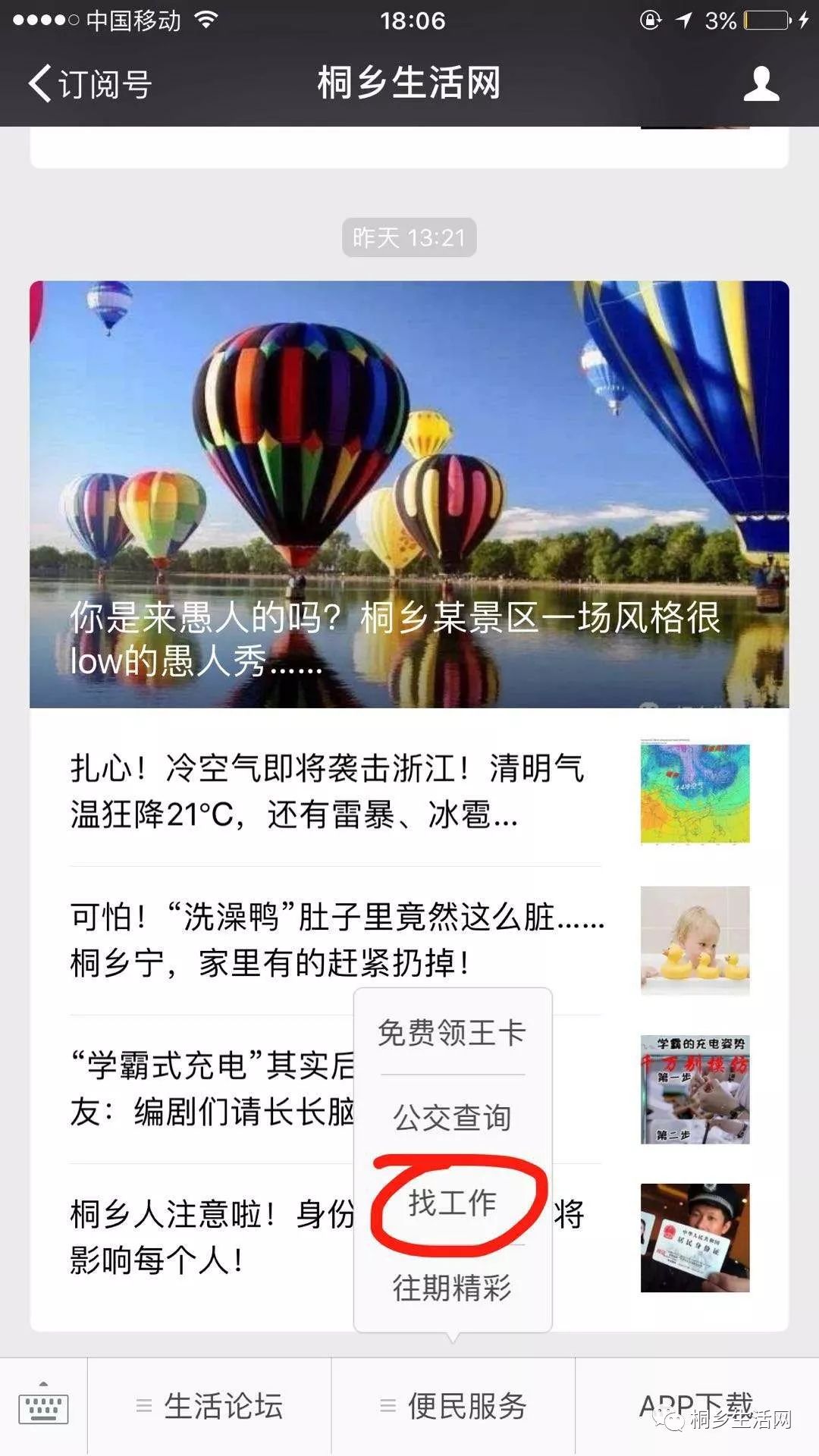The width and height of the screenshot is (819, 1456).
Task: Switch to keyboard input mode
Action: [43, 1407]
